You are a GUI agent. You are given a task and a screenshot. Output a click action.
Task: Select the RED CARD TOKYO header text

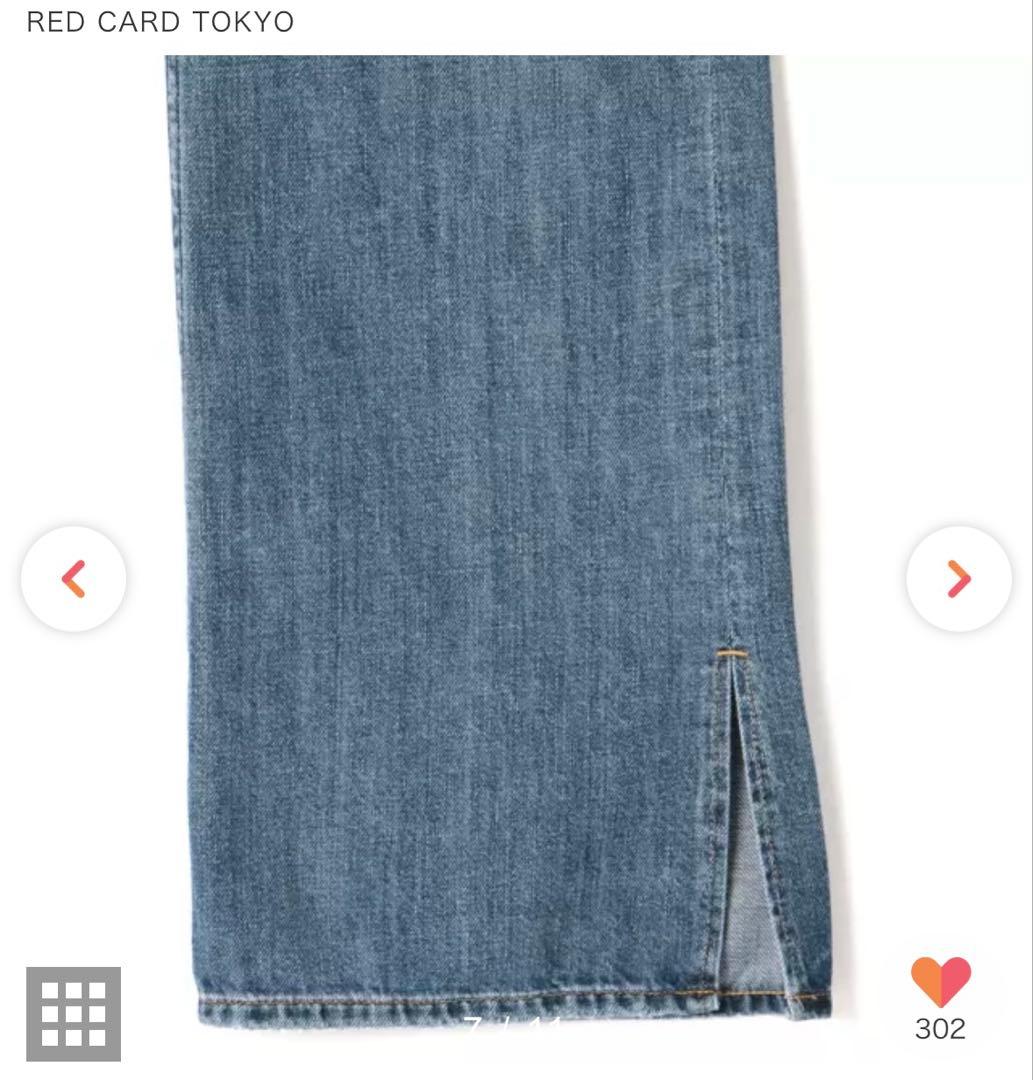tap(160, 22)
